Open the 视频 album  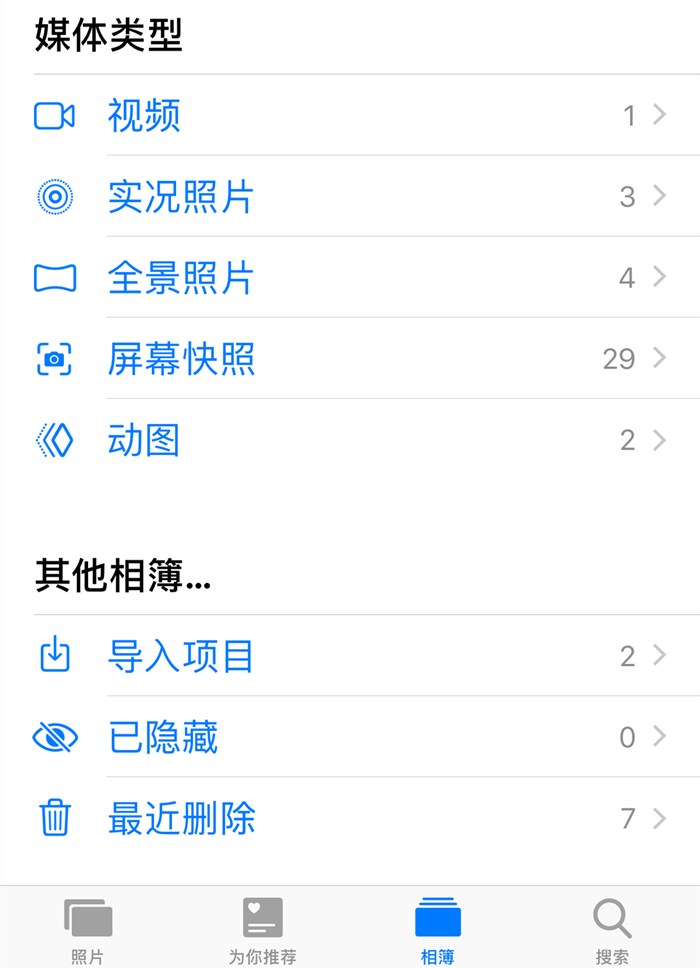[144, 116]
